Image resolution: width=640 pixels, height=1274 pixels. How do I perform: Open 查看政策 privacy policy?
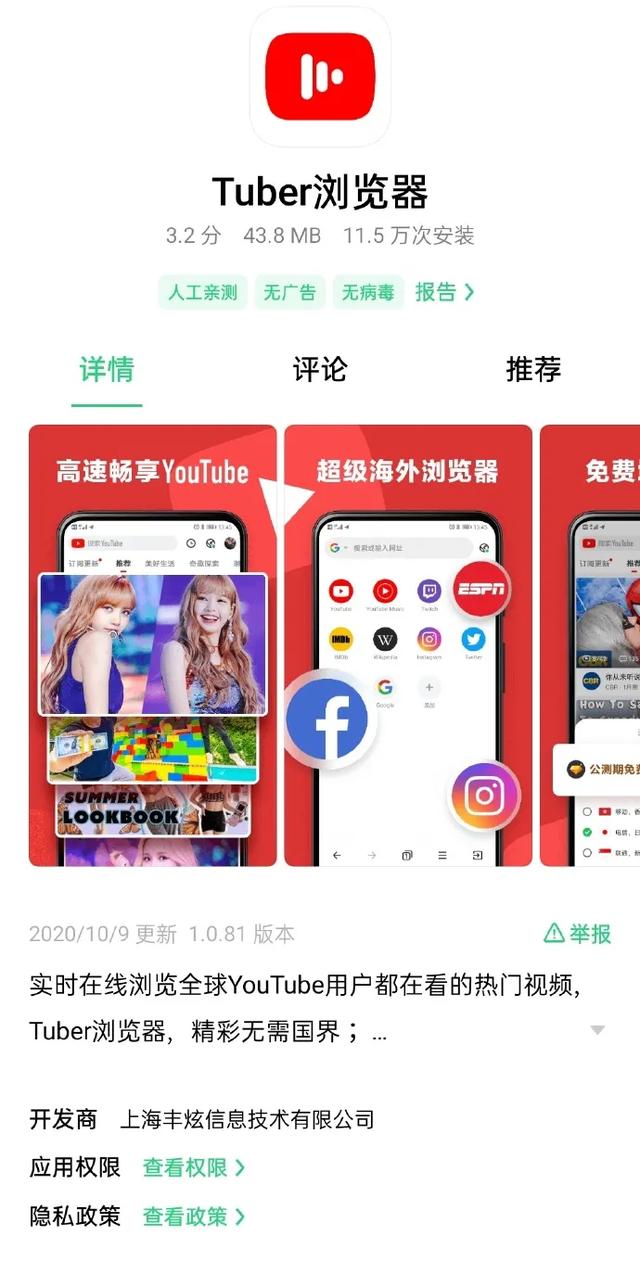tap(194, 1216)
